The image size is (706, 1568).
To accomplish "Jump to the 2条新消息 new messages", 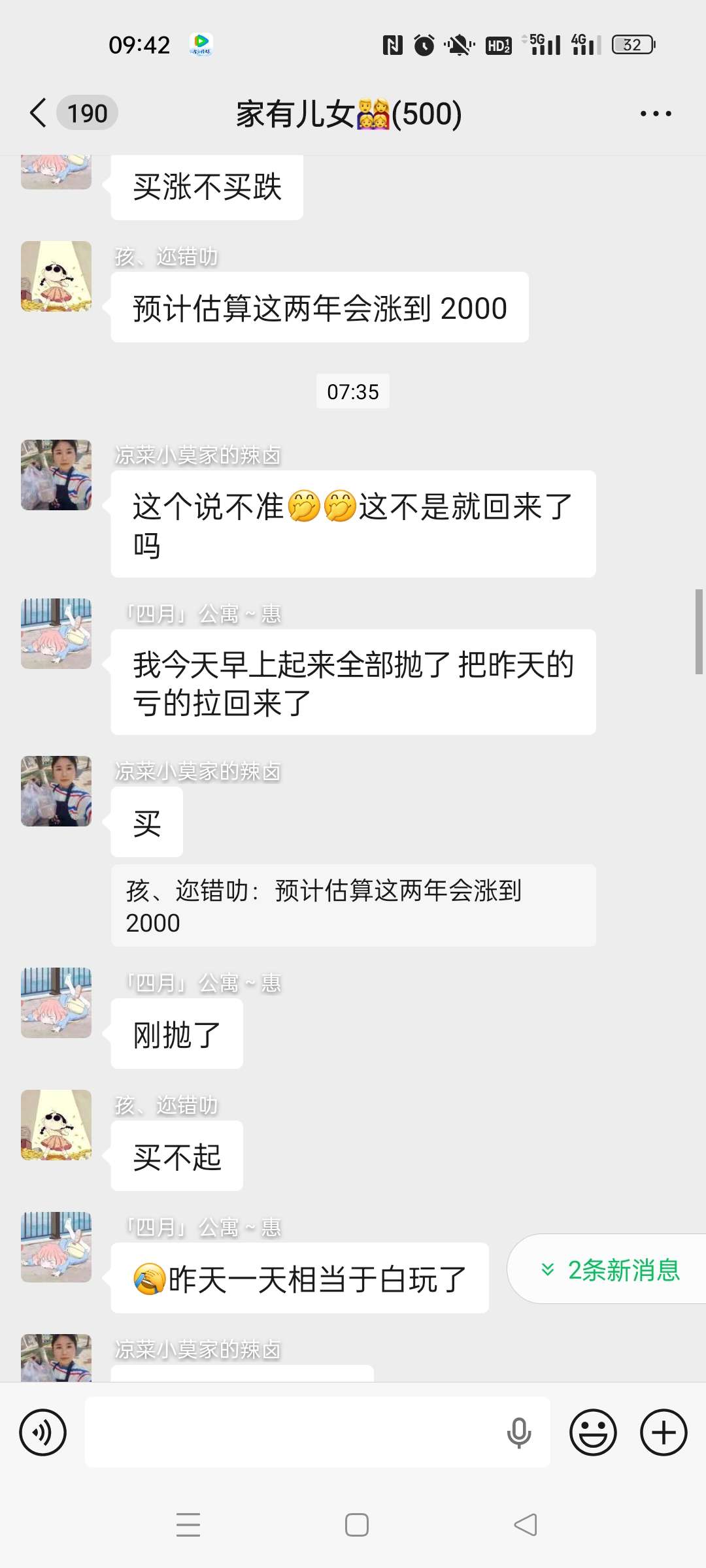I will 611,1269.
